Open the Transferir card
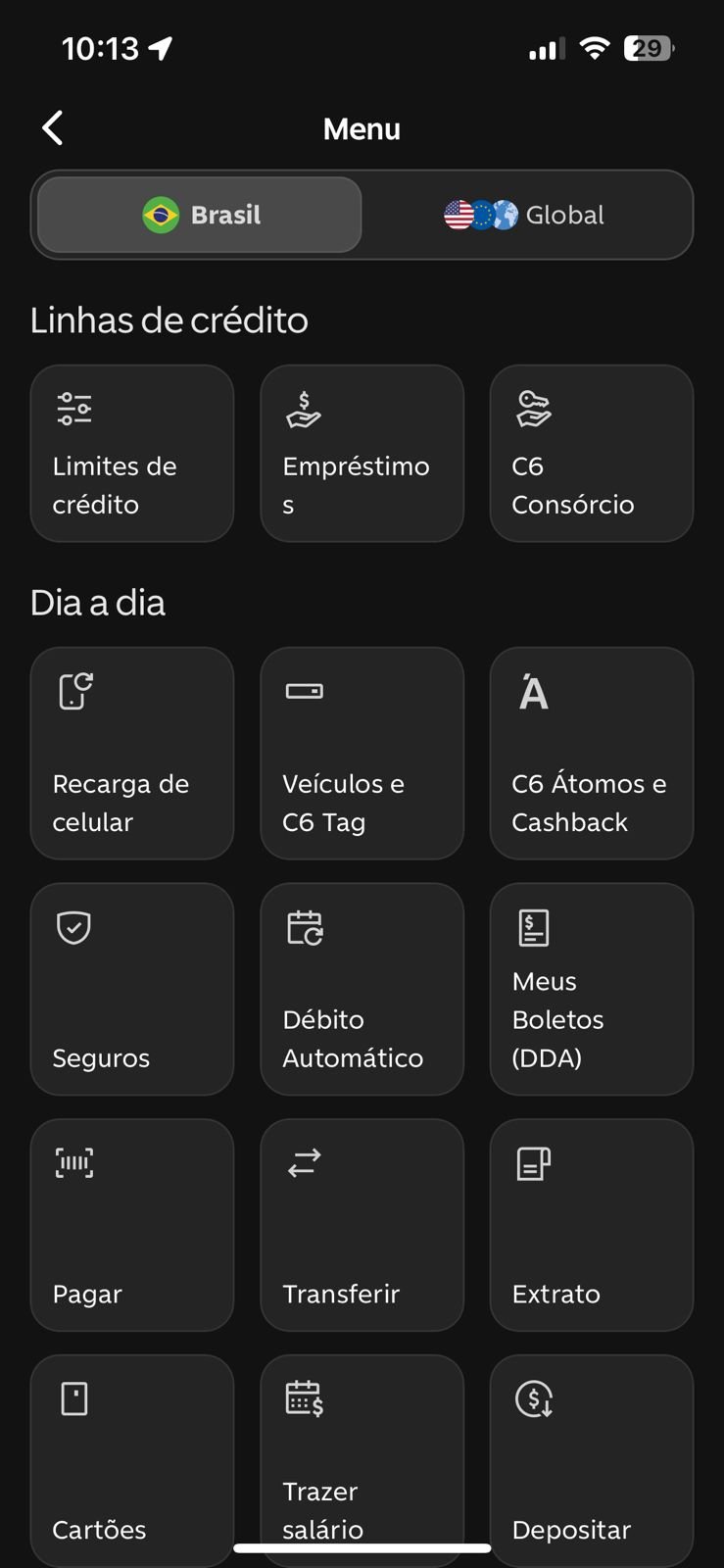The height and width of the screenshot is (1568, 724). pos(362,1225)
